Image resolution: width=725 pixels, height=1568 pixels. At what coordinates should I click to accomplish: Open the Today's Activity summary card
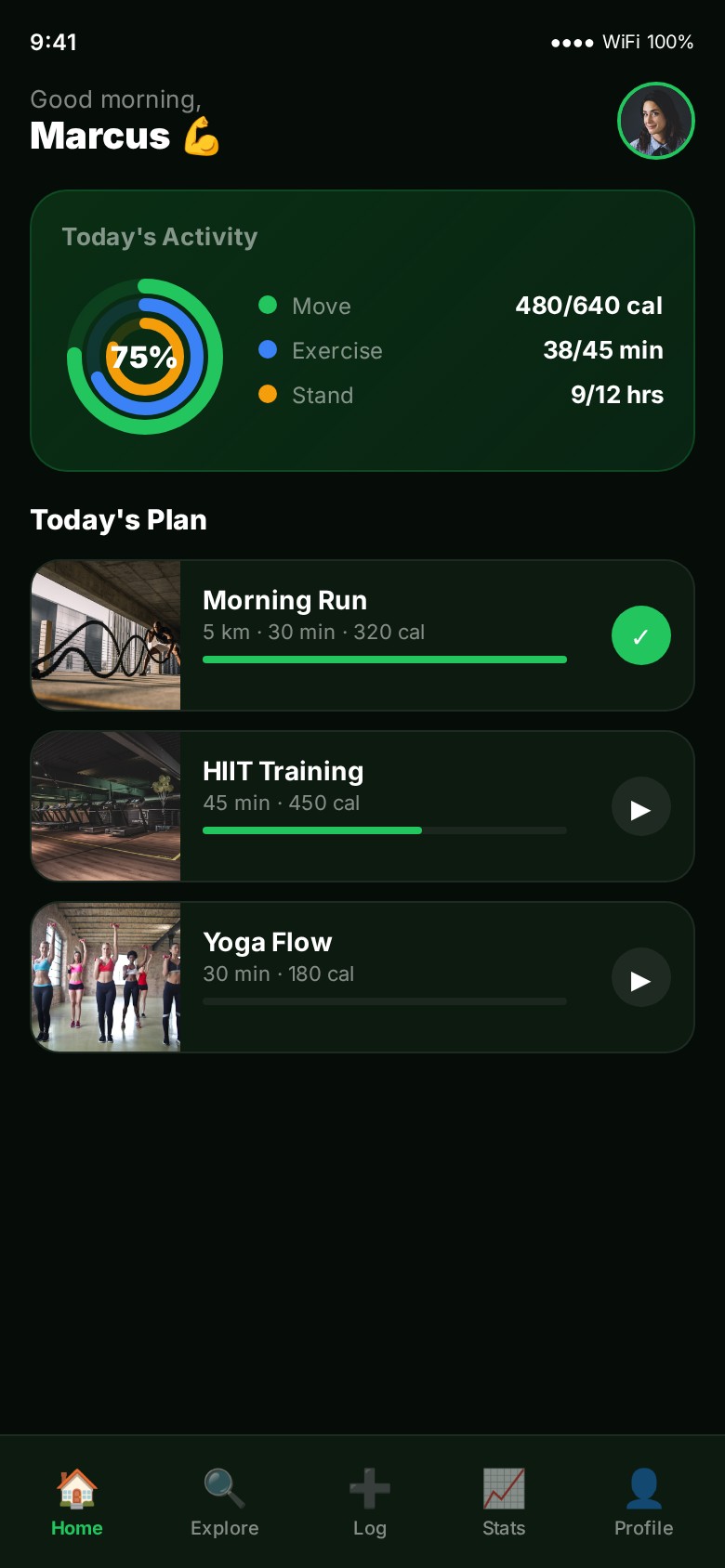362,331
